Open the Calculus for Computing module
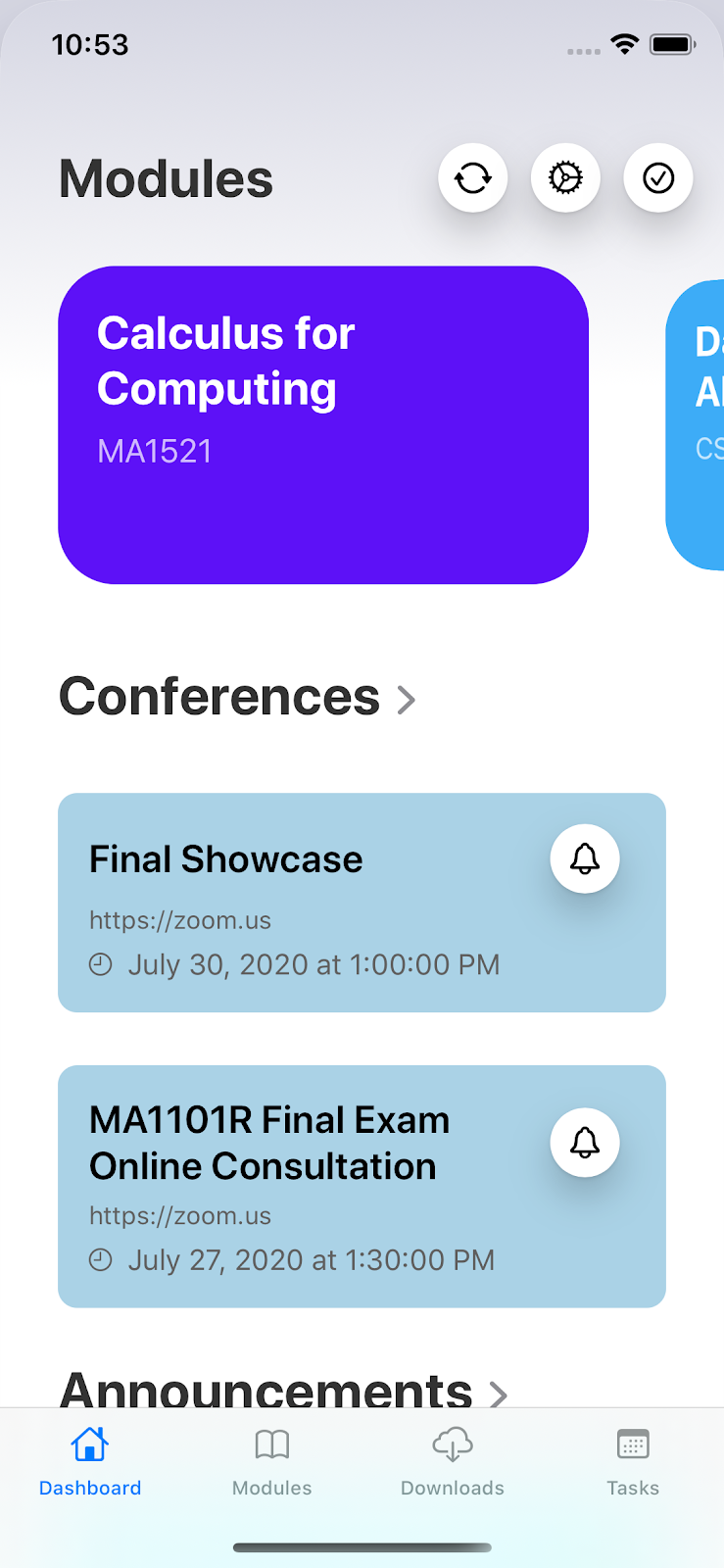 (323, 424)
